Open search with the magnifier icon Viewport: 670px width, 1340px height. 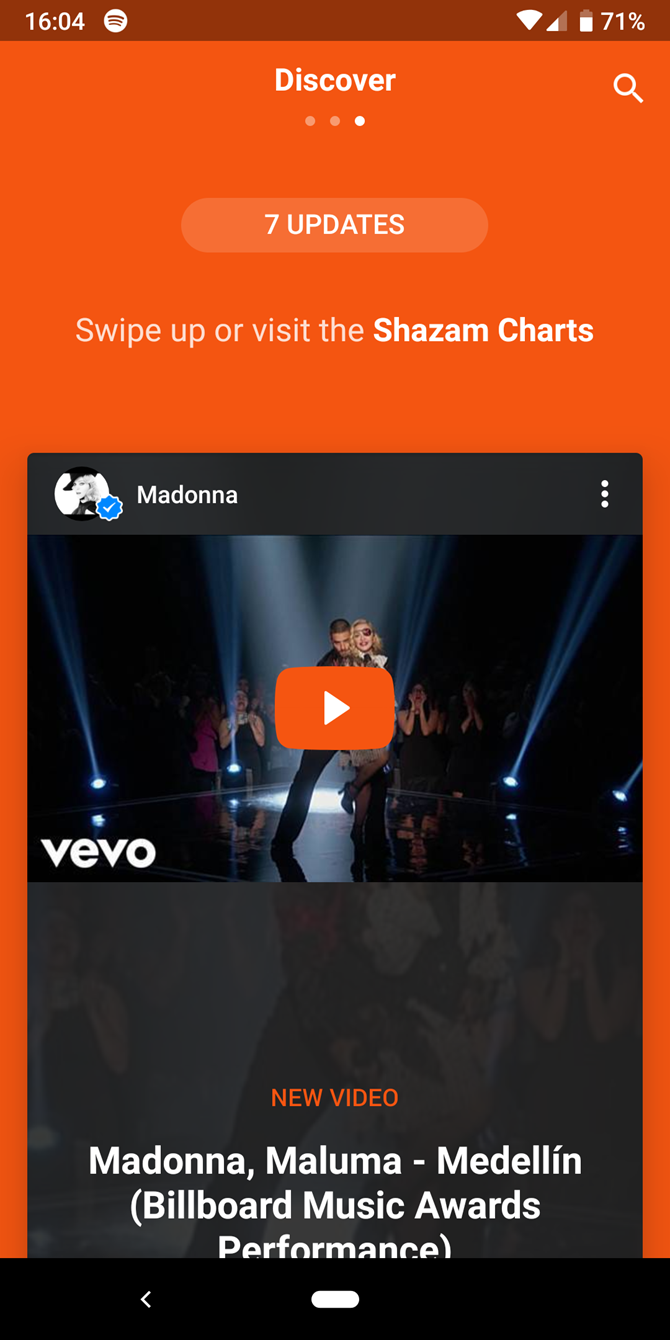click(628, 88)
